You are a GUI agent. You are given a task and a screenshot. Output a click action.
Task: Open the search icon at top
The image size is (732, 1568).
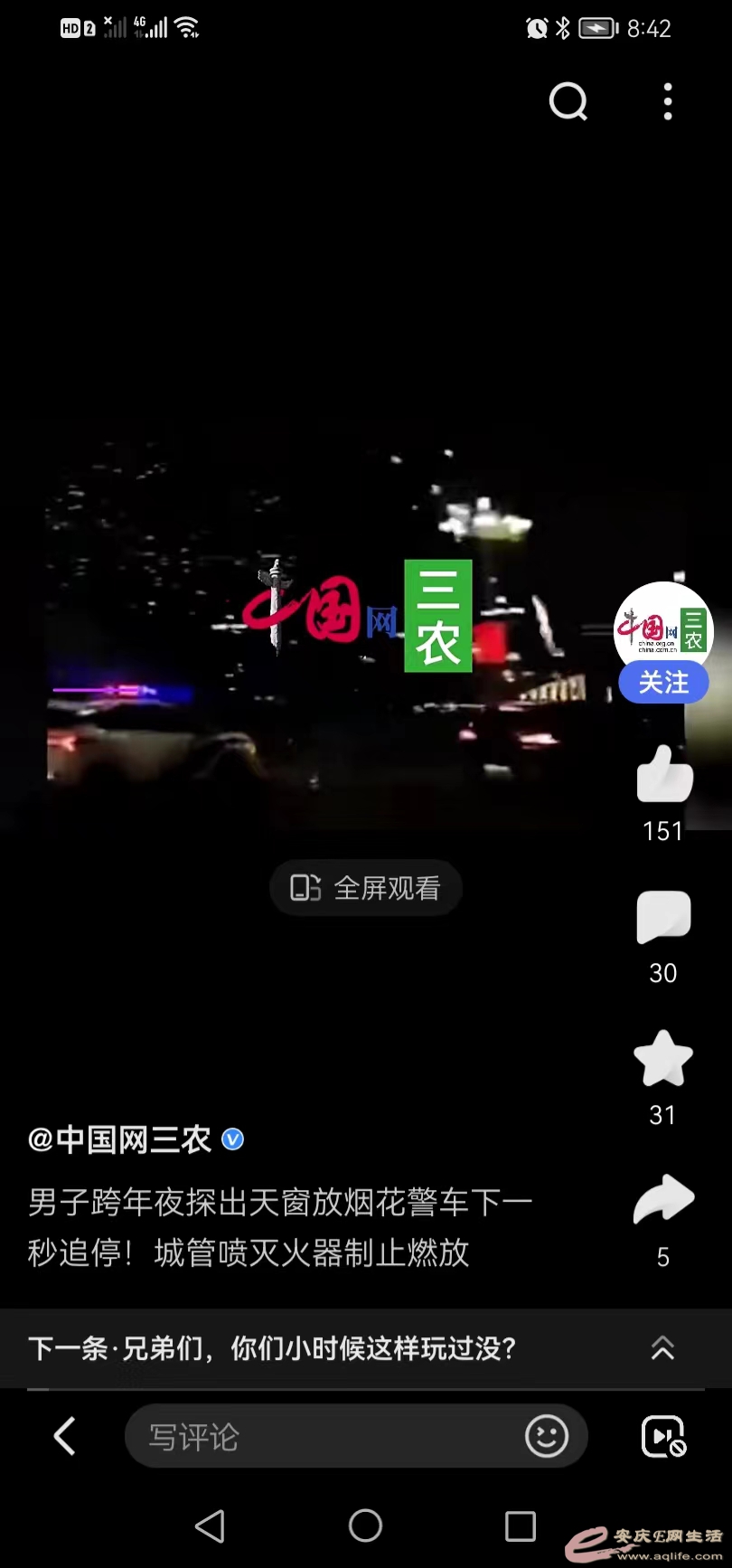tap(568, 101)
